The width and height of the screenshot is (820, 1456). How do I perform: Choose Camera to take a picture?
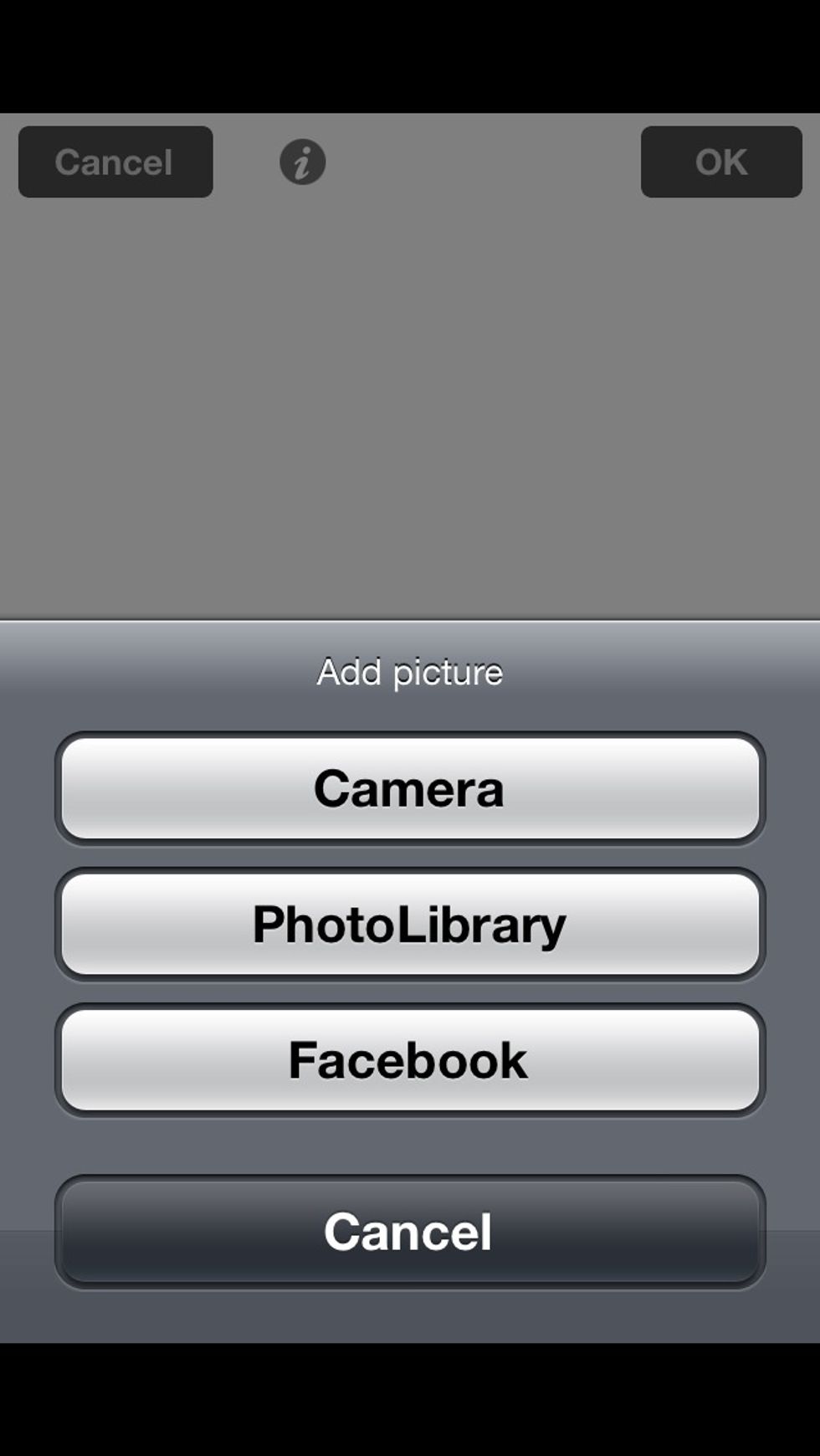[410, 788]
